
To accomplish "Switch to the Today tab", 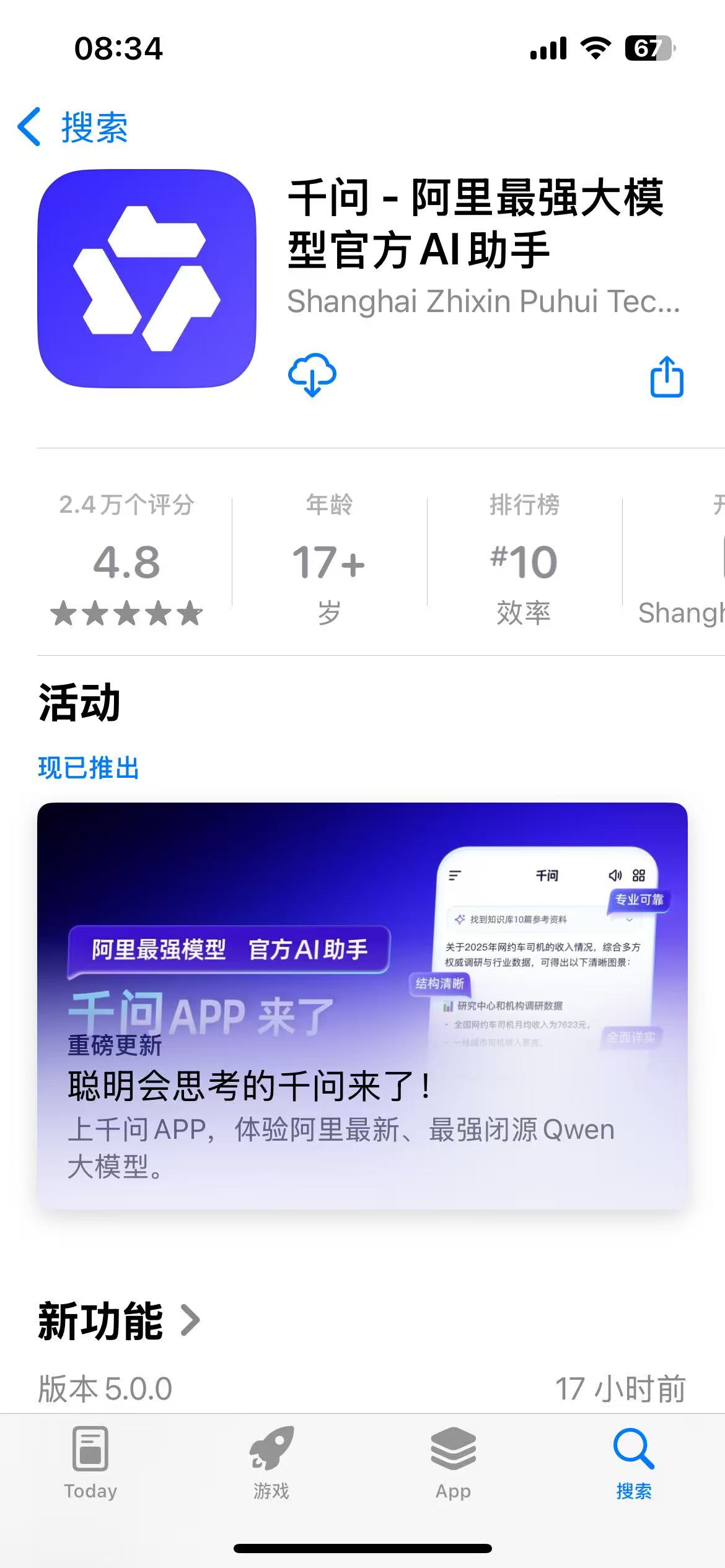I will pos(90,1463).
